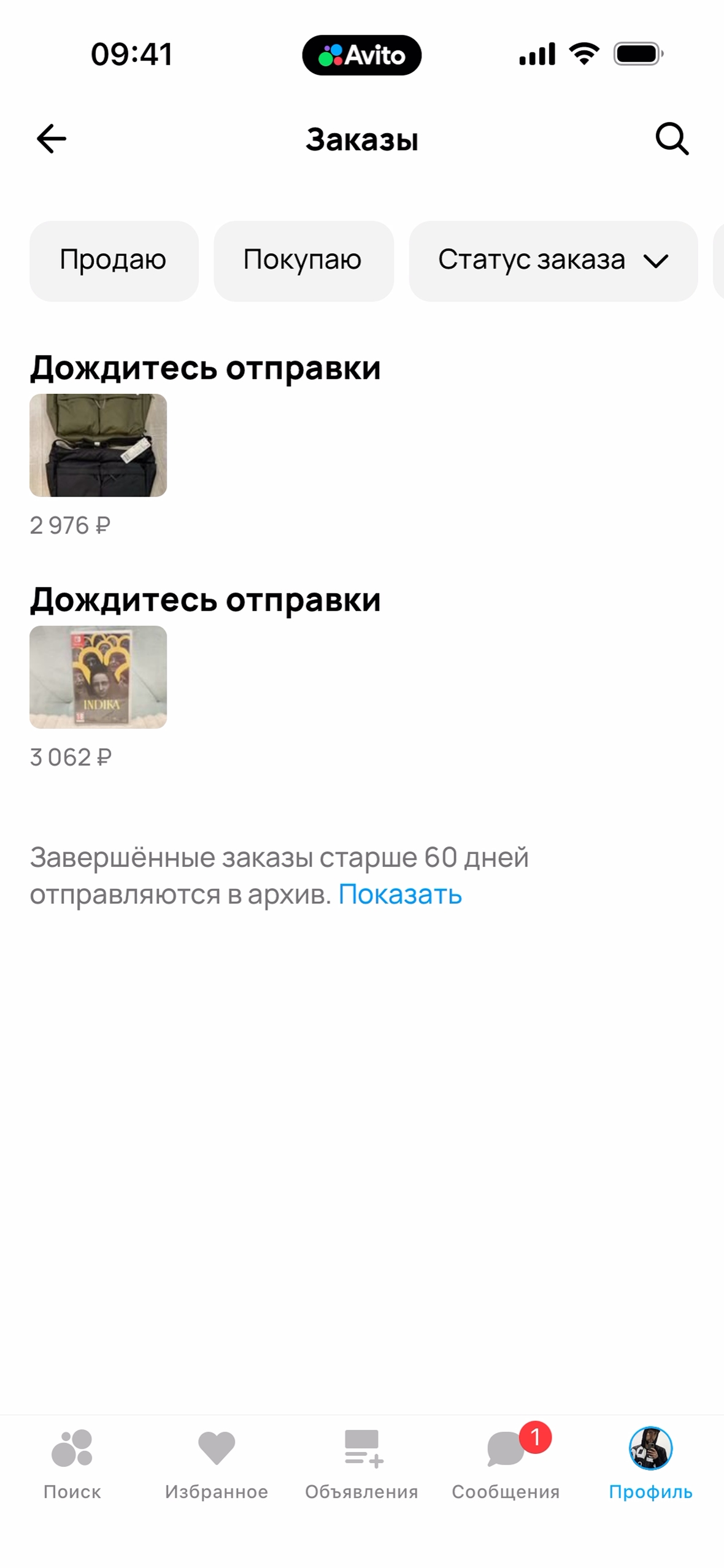Tap the Показать link for archived orders

tap(400, 894)
